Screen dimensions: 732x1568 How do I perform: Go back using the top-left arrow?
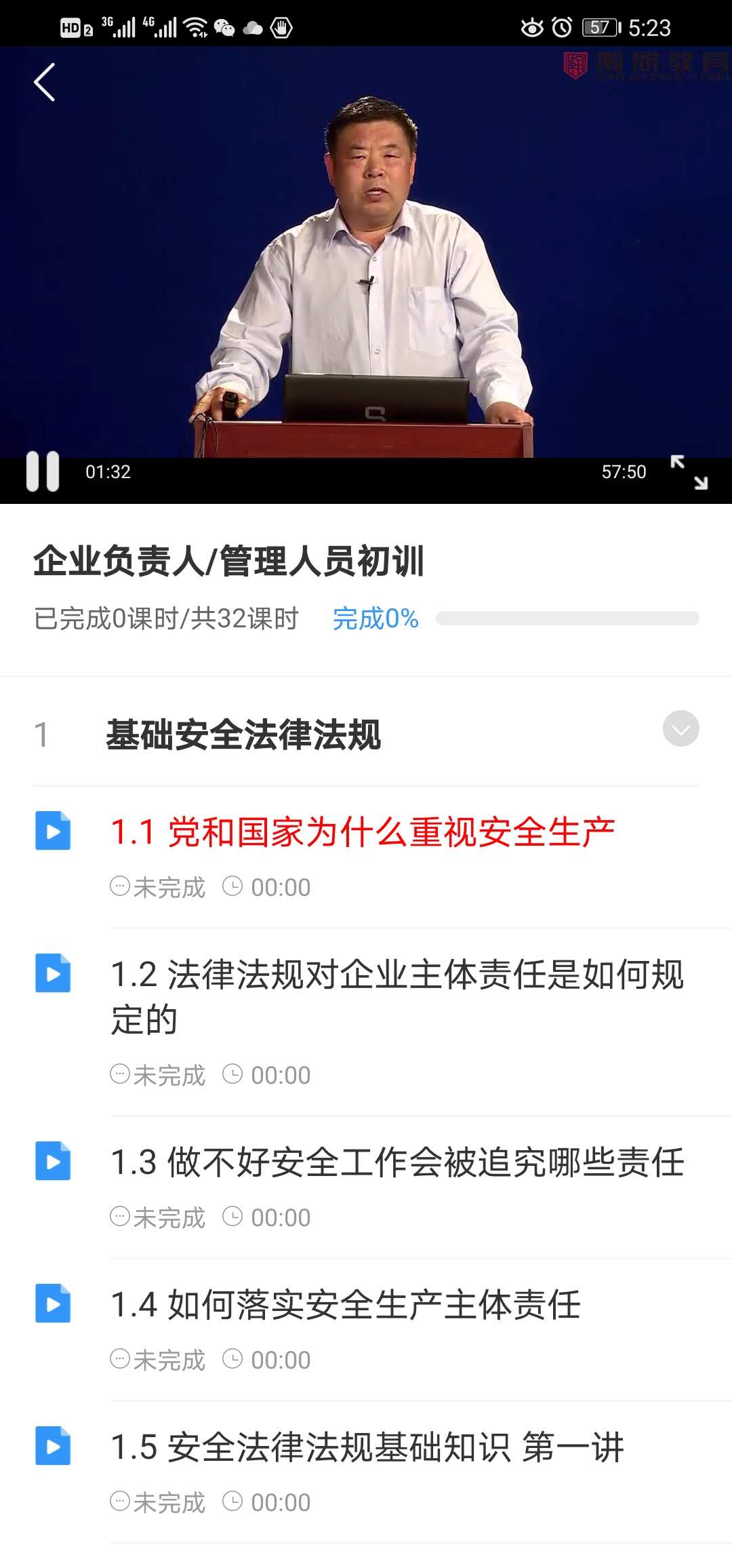45,83
